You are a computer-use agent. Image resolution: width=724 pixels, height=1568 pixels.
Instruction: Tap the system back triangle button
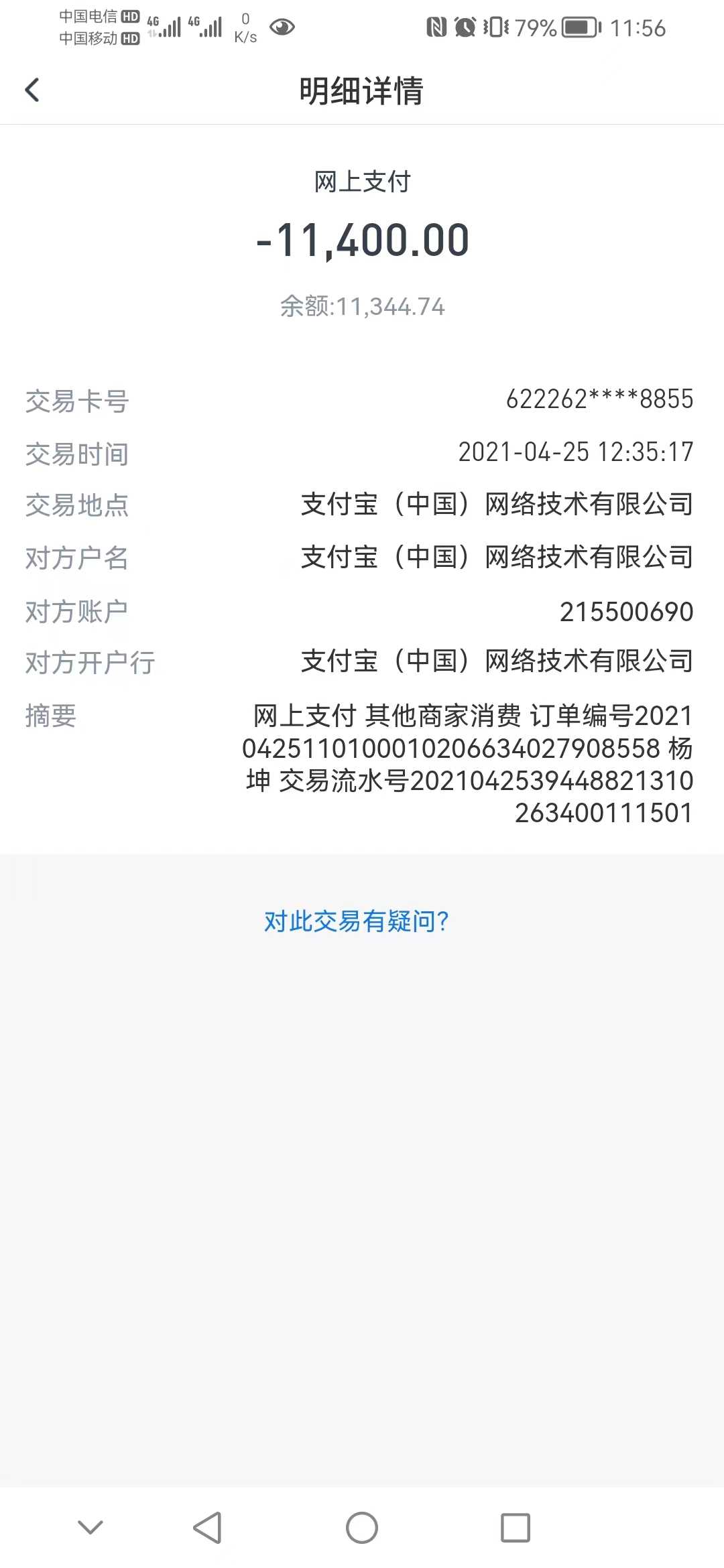click(208, 1528)
